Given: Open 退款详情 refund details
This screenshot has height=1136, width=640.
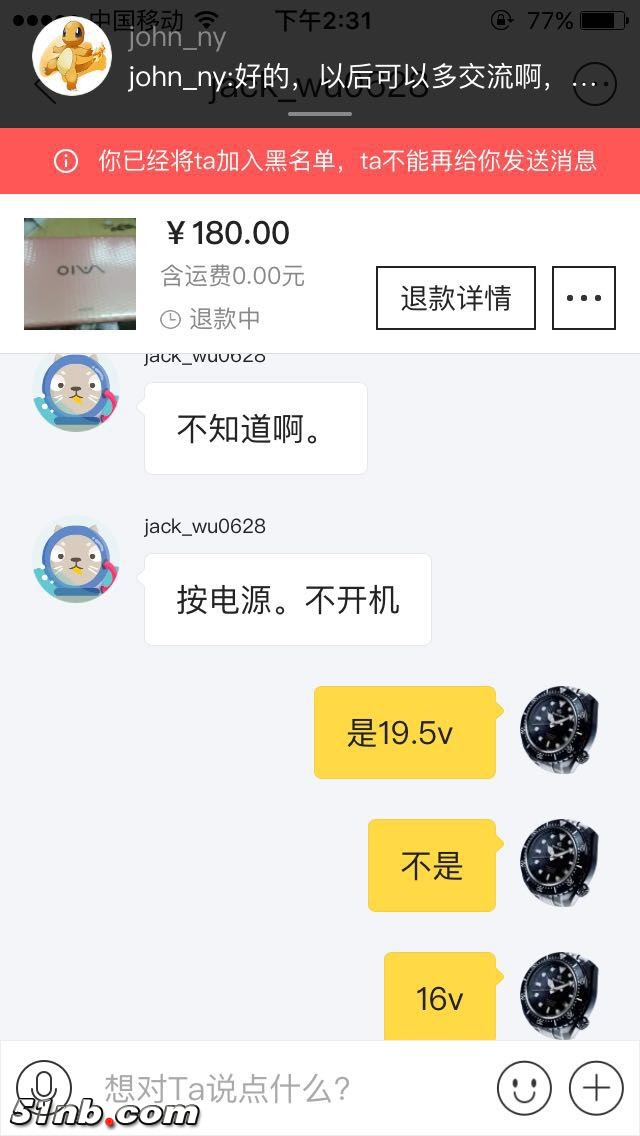Looking at the screenshot, I should point(456,298).
